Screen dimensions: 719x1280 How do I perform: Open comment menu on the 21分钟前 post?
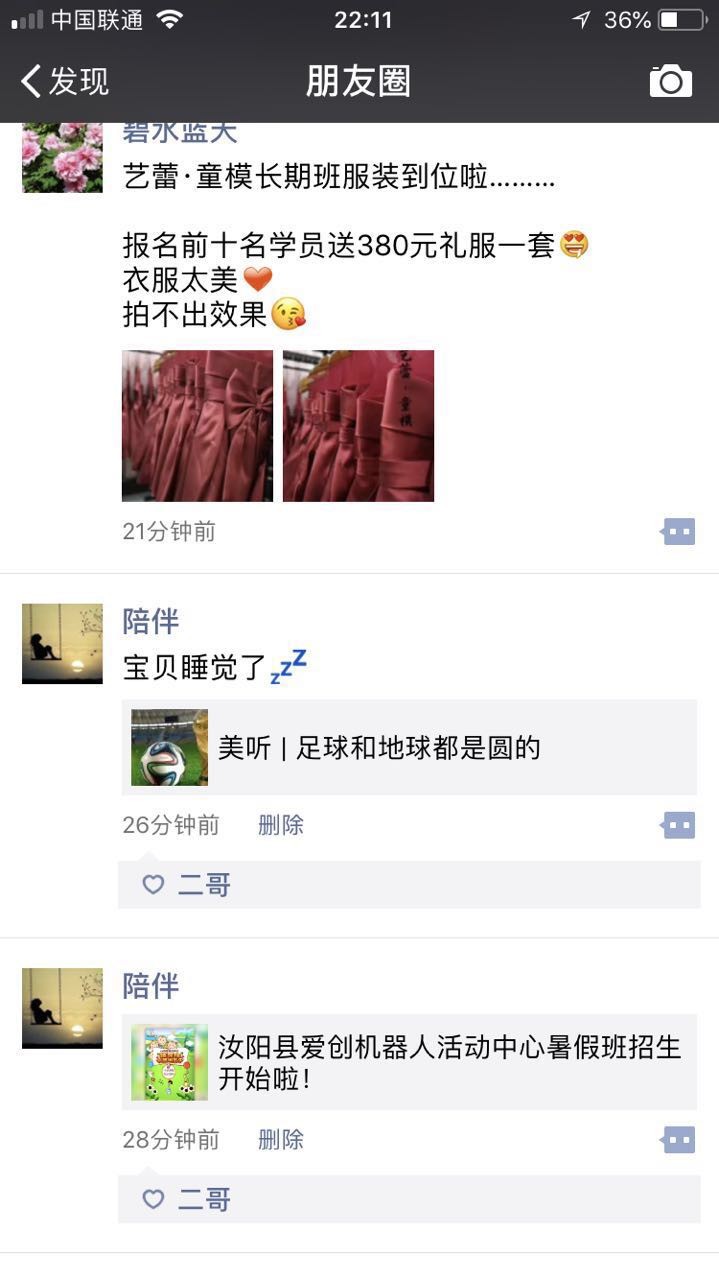678,532
